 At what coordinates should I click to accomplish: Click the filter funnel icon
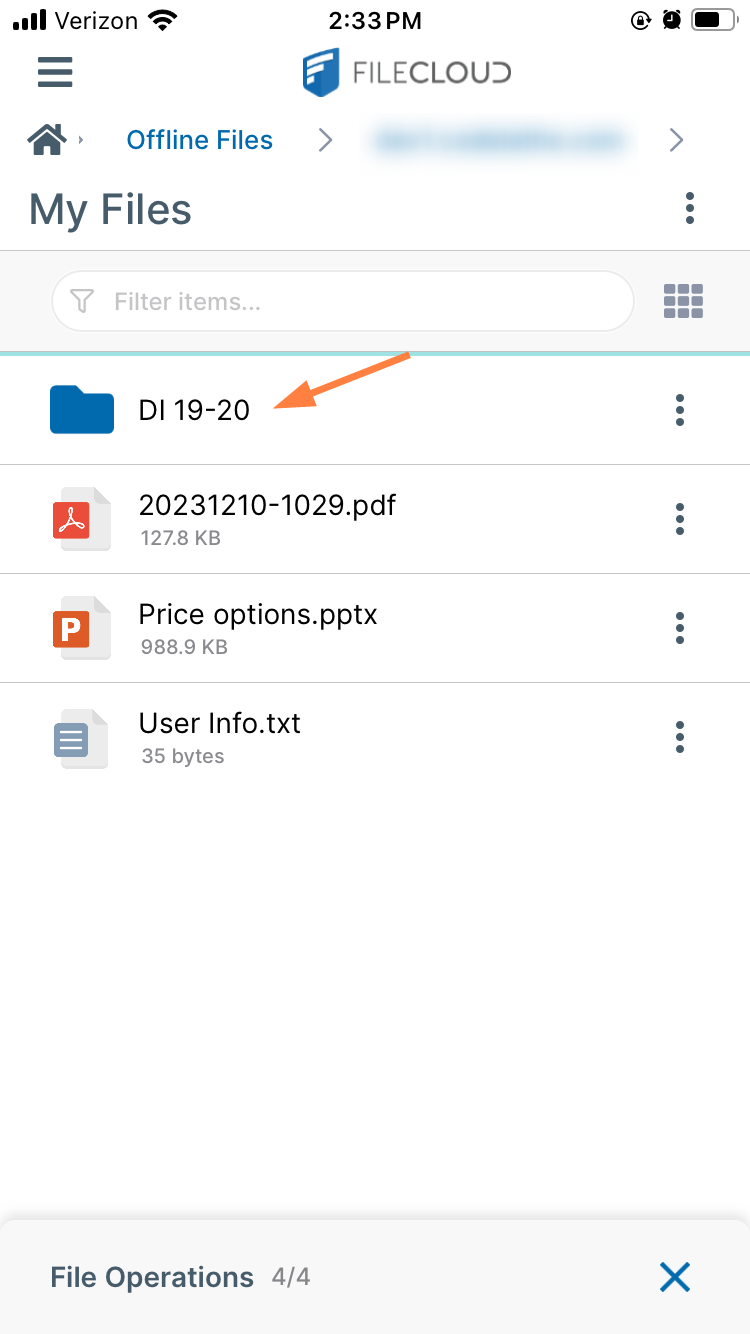tap(82, 301)
